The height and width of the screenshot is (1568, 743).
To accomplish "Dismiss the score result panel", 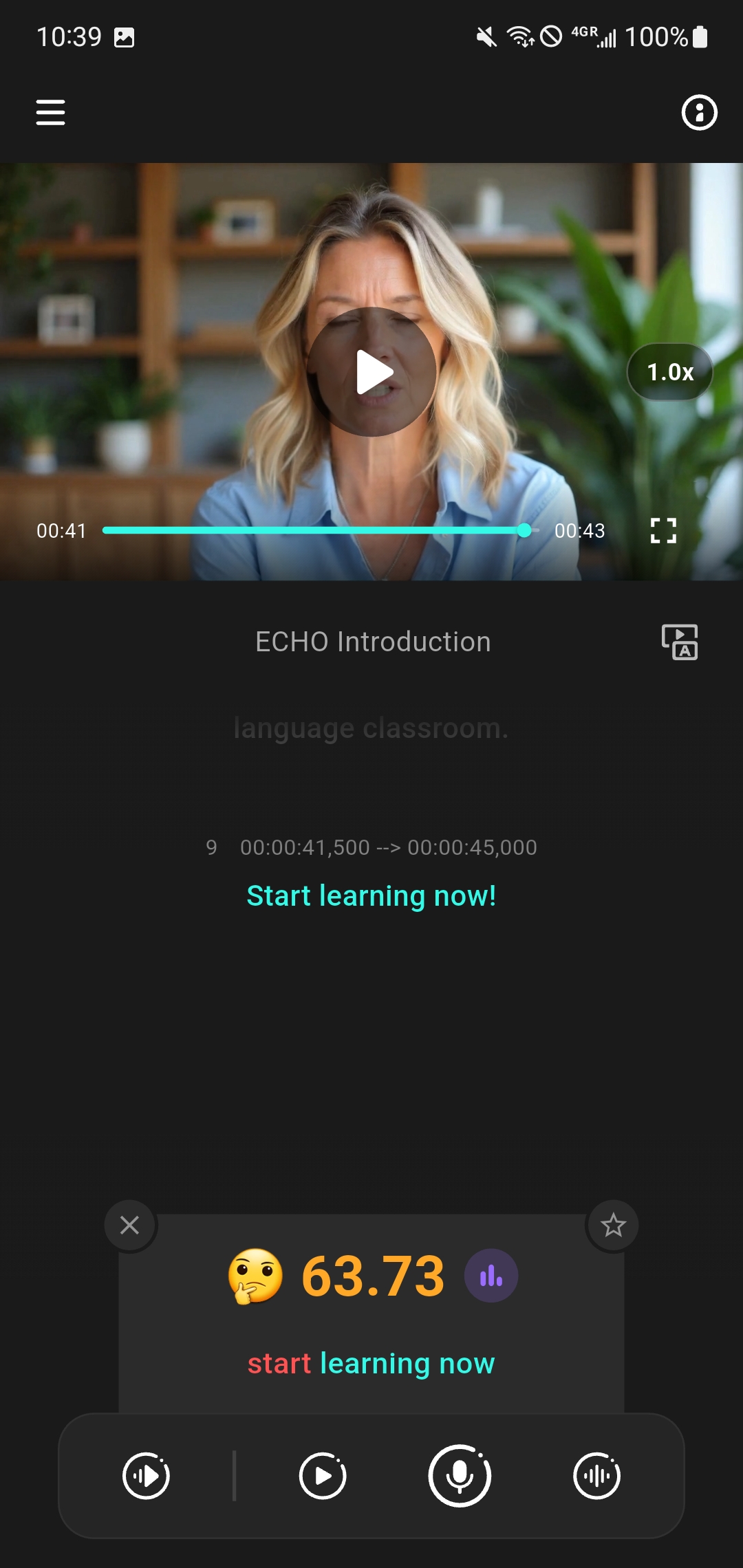I will point(130,1225).
